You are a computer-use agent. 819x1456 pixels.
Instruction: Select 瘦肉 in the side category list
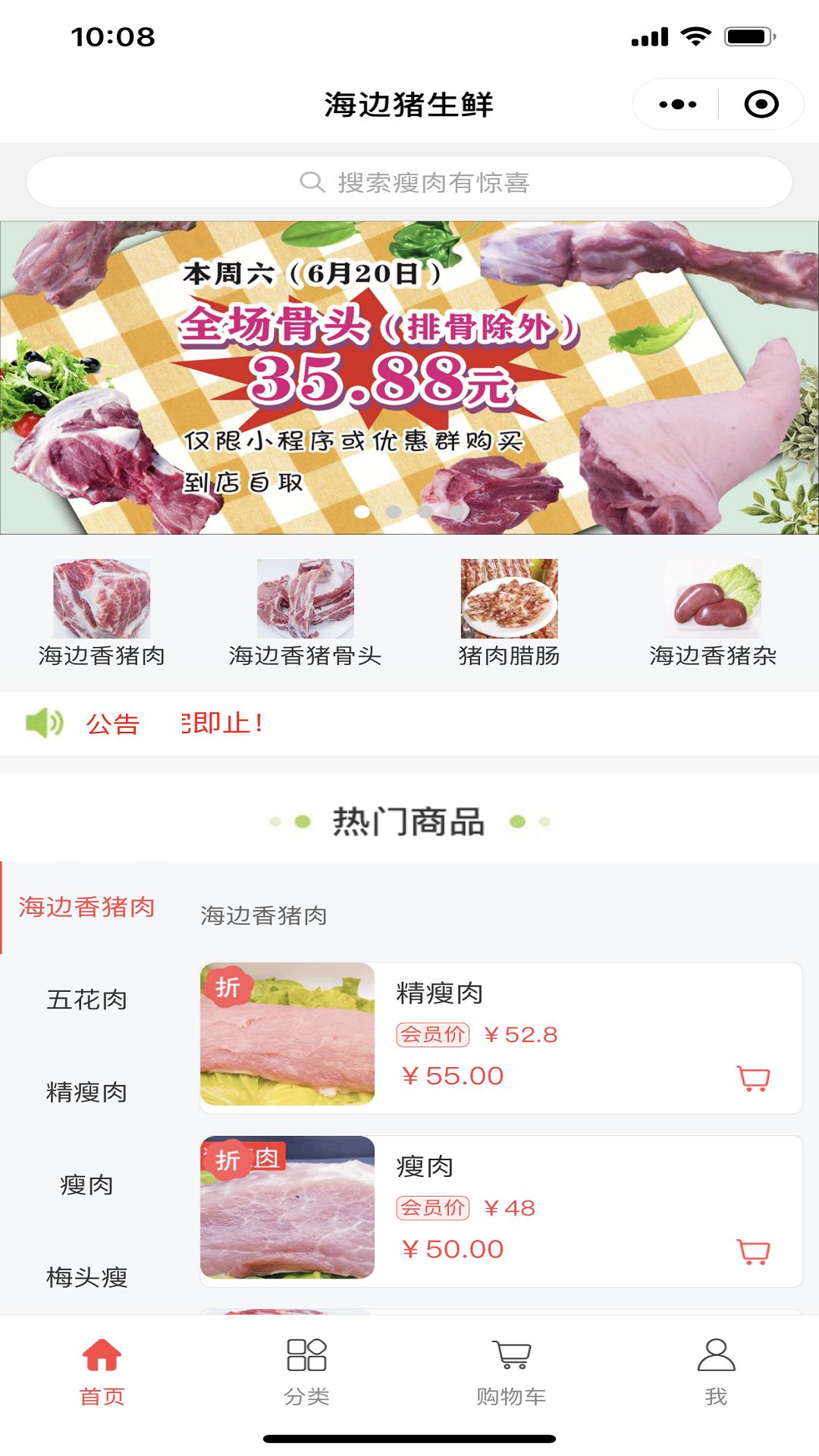tap(86, 1185)
